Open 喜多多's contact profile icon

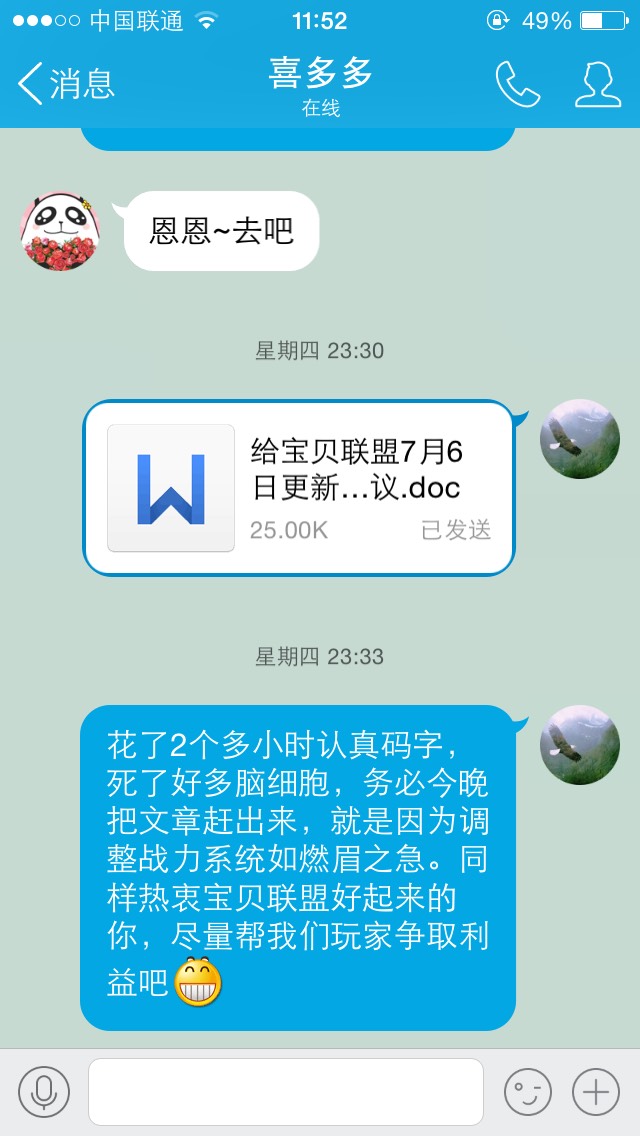coord(598,84)
